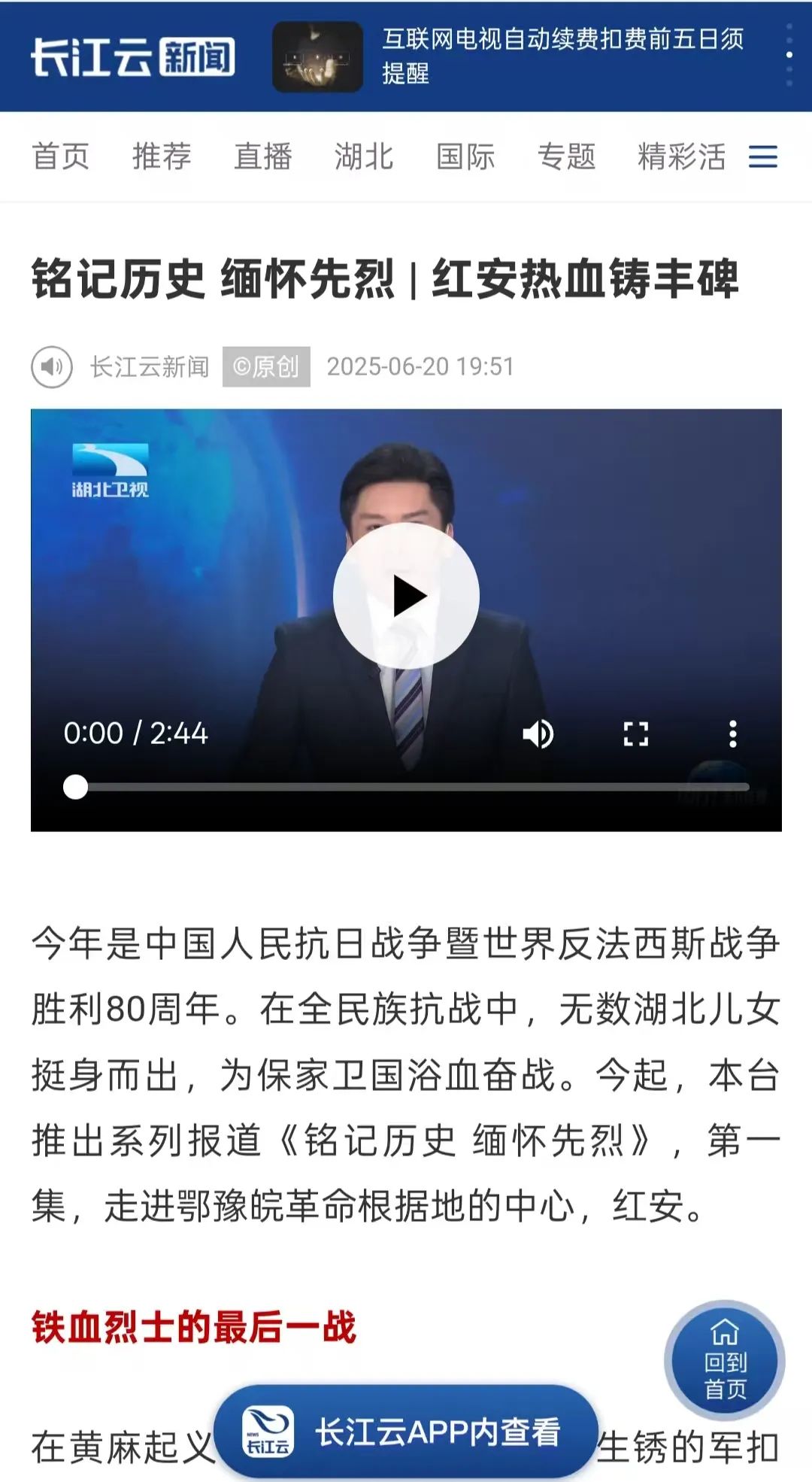Switch to the 直播 tab
This screenshot has width=812, height=1482.
point(262,156)
